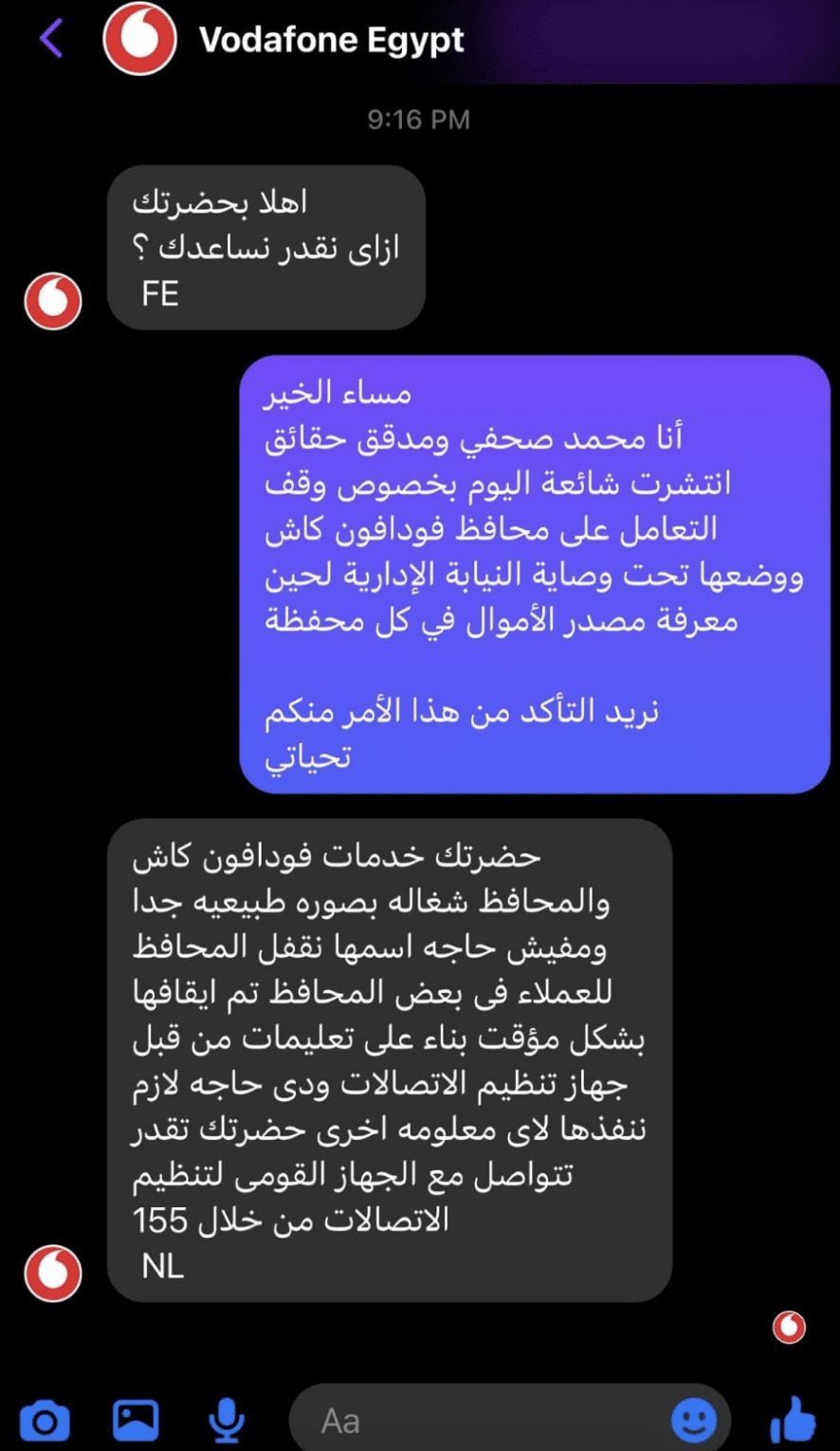Open the Vodafone Egypt conversation name
Image resolution: width=840 pixels, height=1451 pixels.
[331, 40]
